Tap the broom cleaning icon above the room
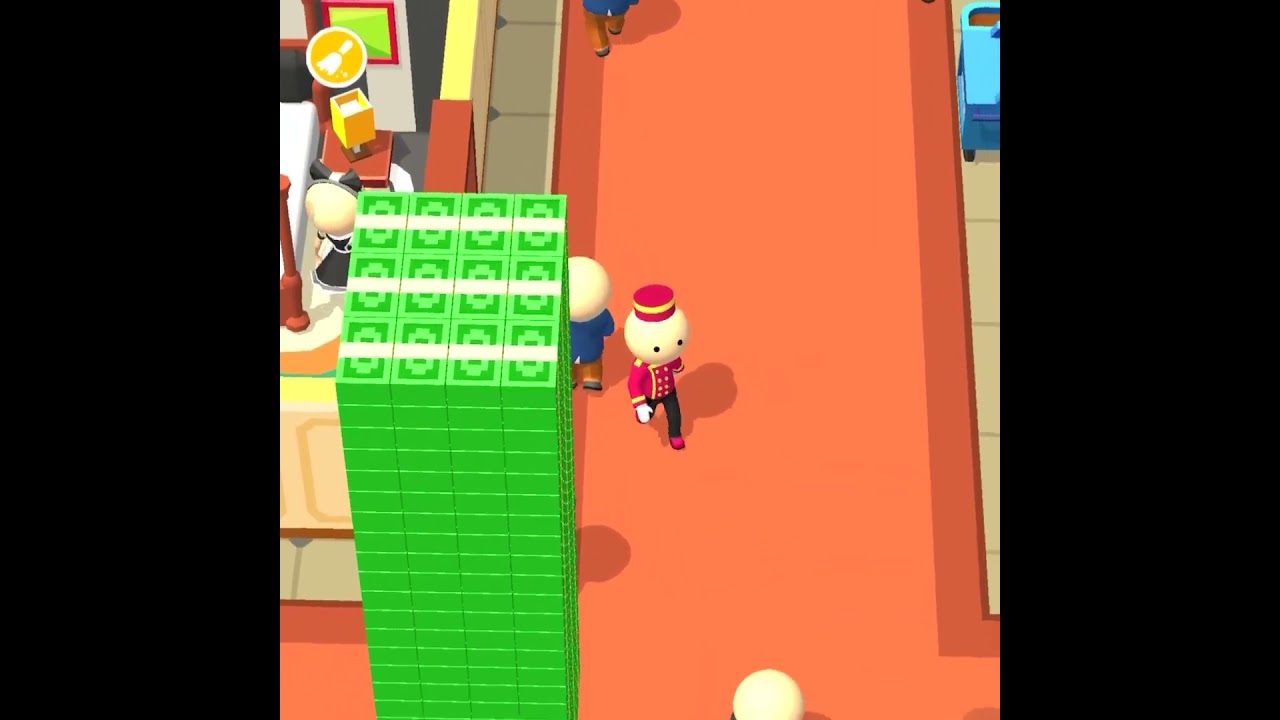 pos(336,57)
